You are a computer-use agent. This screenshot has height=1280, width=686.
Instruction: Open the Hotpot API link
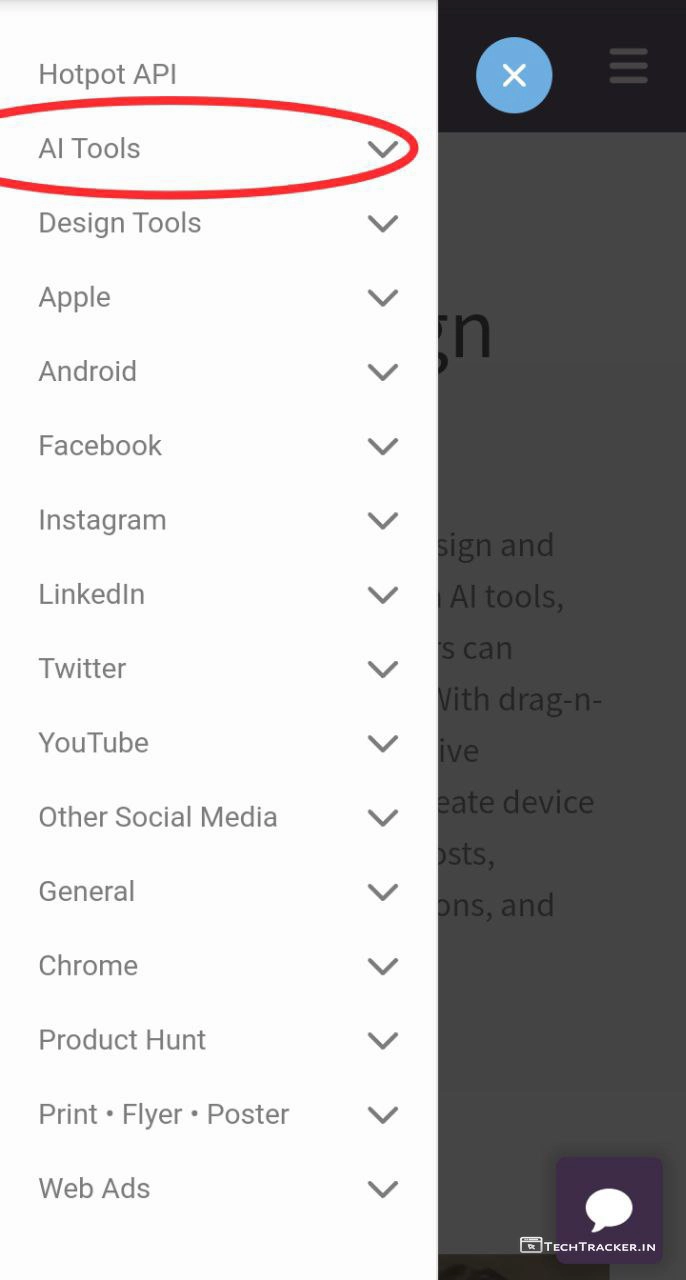(108, 74)
